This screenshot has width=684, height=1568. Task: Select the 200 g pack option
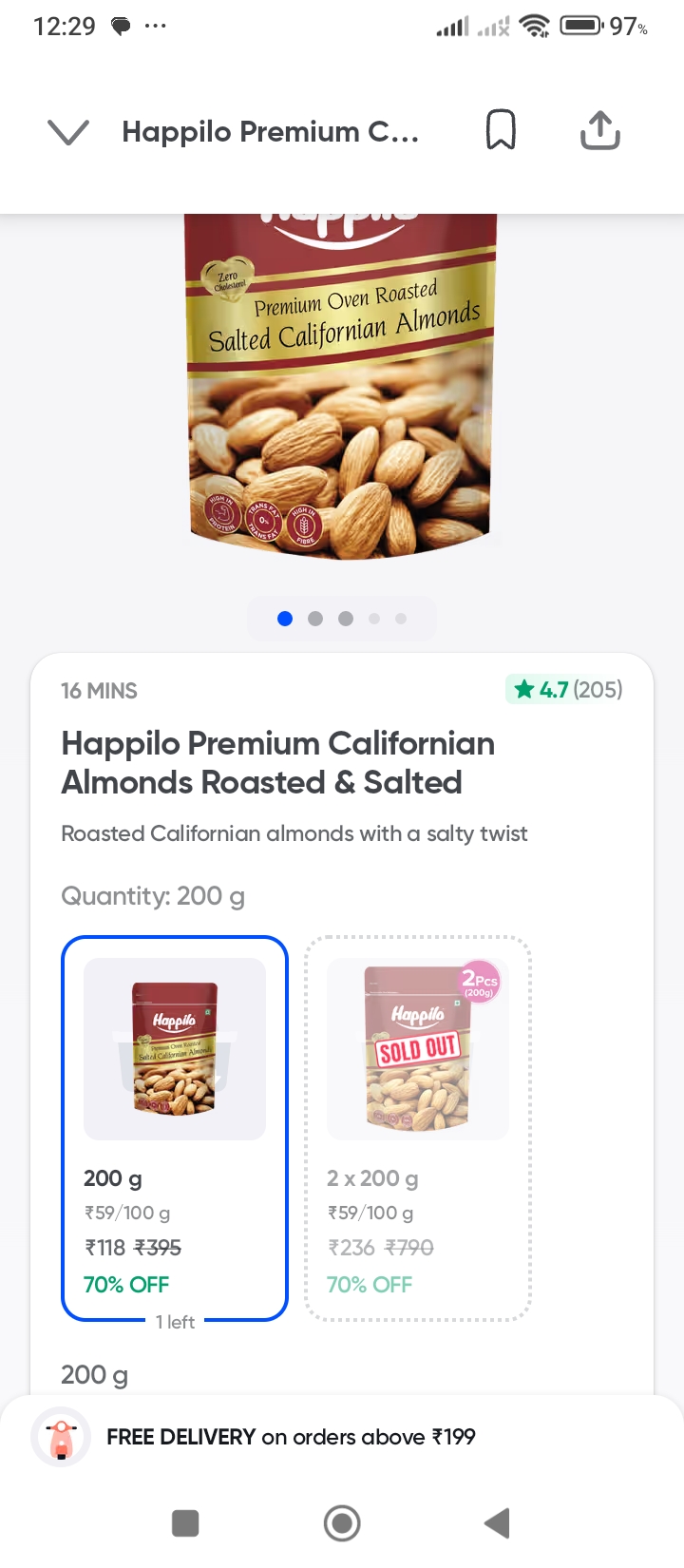pos(175,1127)
